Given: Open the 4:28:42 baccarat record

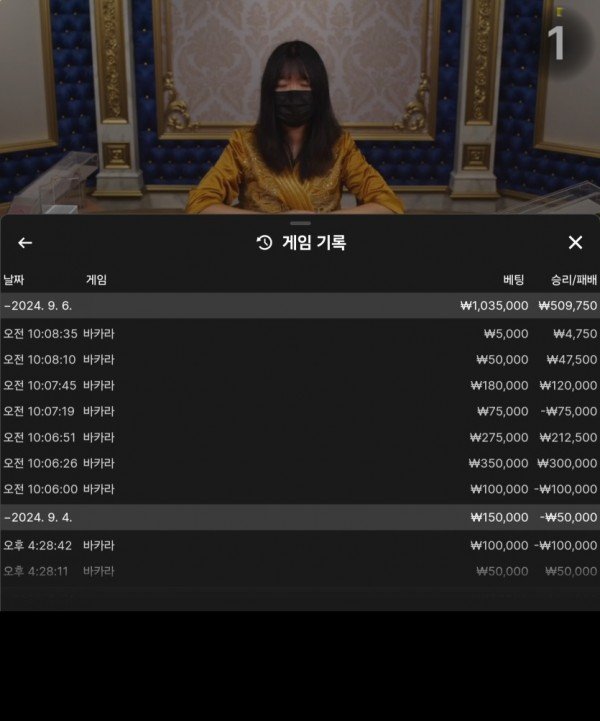Looking at the screenshot, I should point(300,546).
